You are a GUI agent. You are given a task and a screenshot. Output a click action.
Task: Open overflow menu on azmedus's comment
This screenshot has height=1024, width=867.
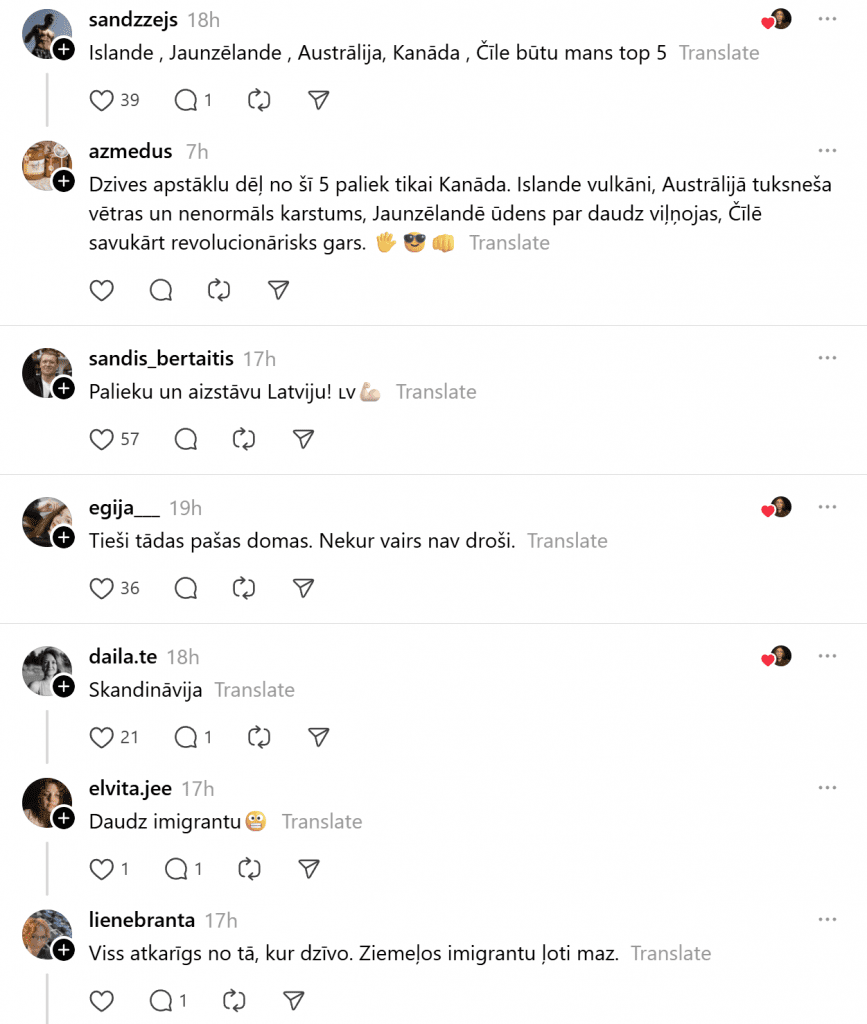point(827,151)
